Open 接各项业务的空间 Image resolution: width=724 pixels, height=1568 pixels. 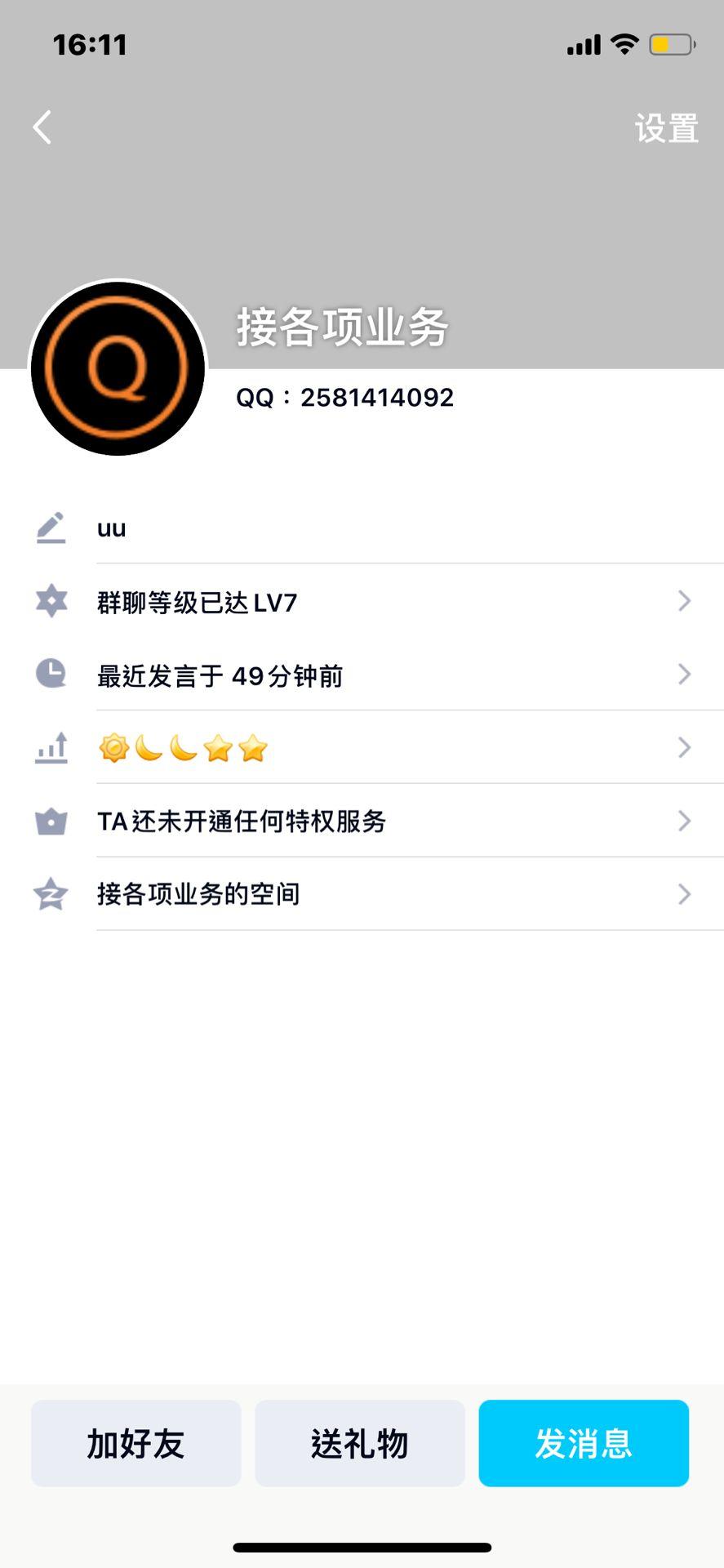click(x=362, y=894)
